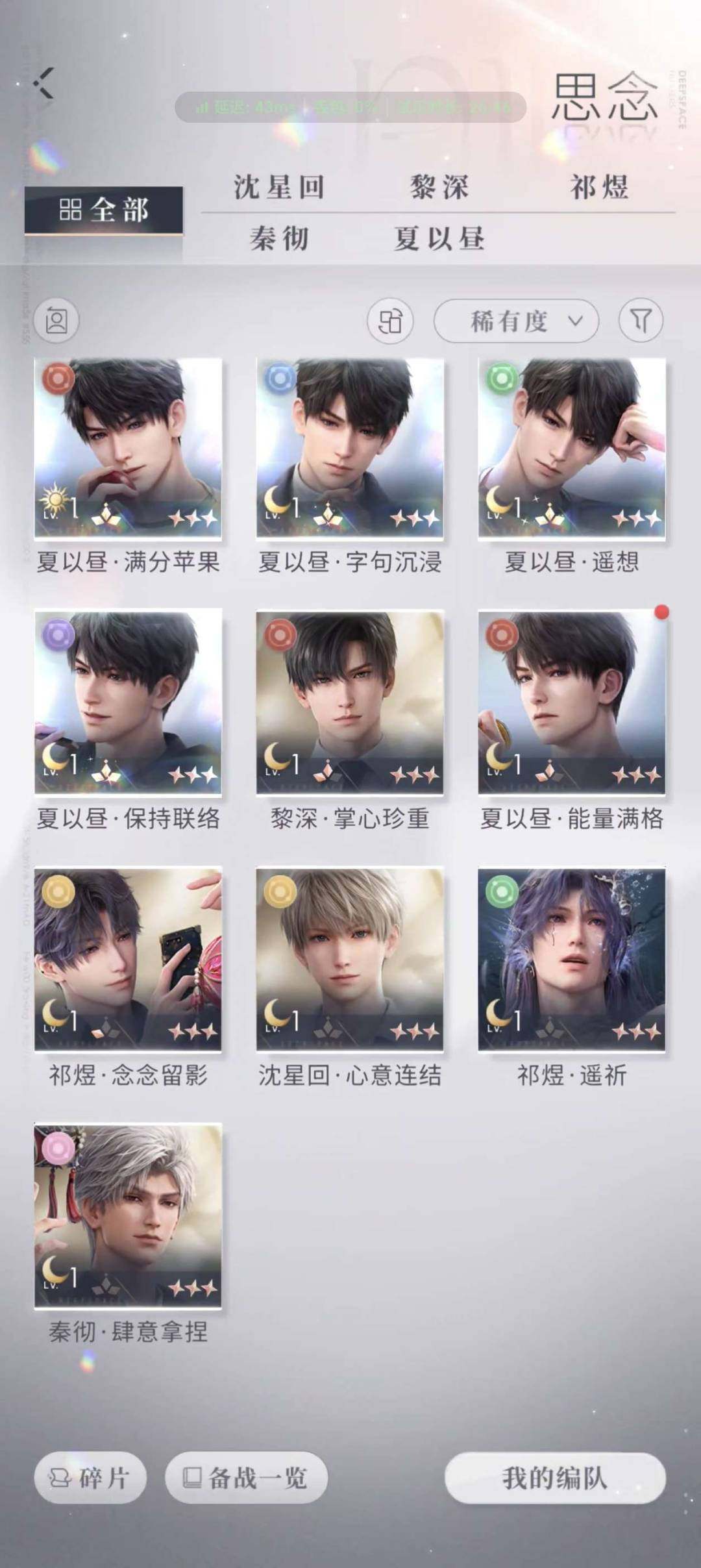Screen dimensions: 701x1568
Task: Open the card 祁煜·遥祈
Action: tap(572, 960)
